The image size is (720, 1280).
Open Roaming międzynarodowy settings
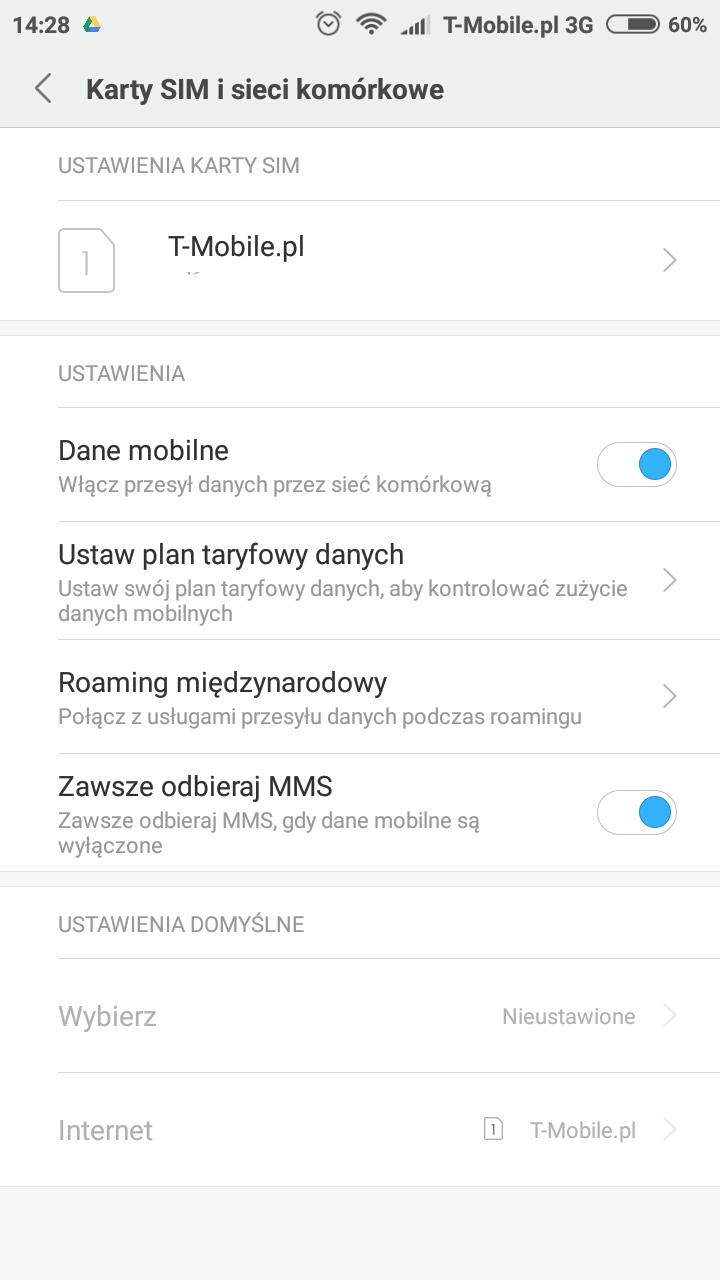click(360, 696)
